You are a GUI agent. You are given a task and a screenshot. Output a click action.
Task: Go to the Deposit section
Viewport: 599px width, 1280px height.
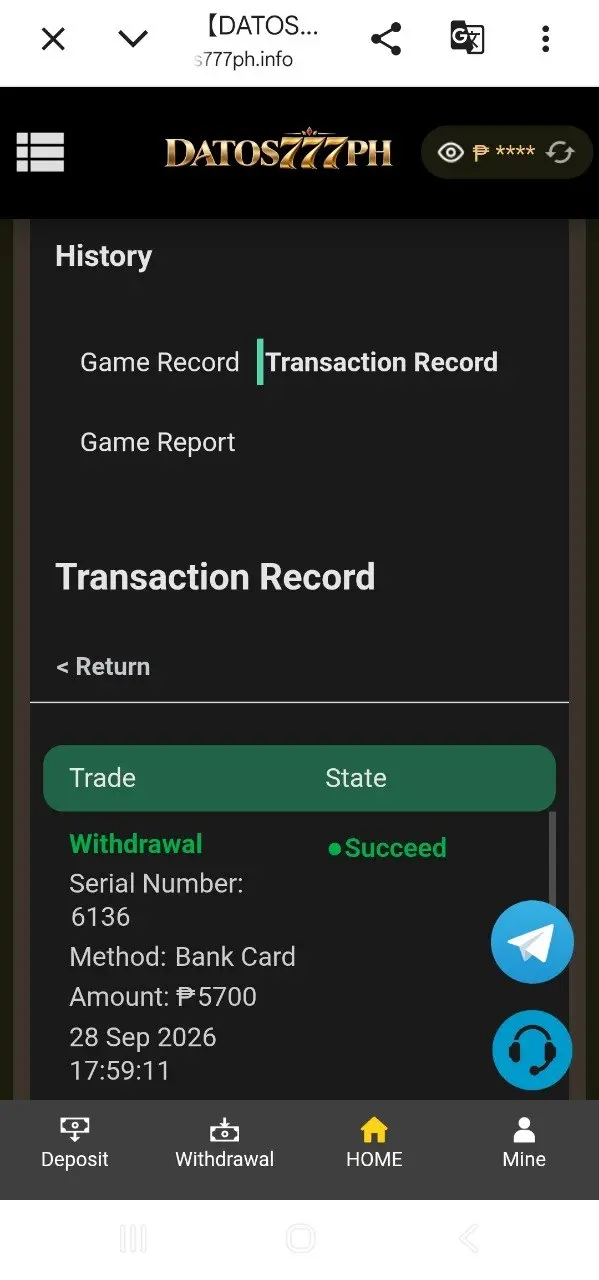75,1144
